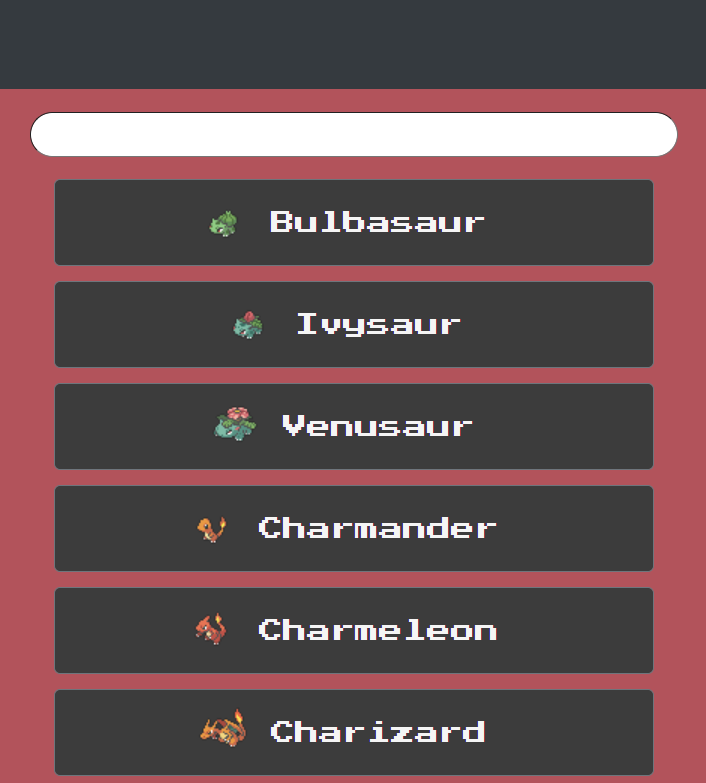Show the Charizard entry
The height and width of the screenshot is (783, 706).
tap(353, 732)
